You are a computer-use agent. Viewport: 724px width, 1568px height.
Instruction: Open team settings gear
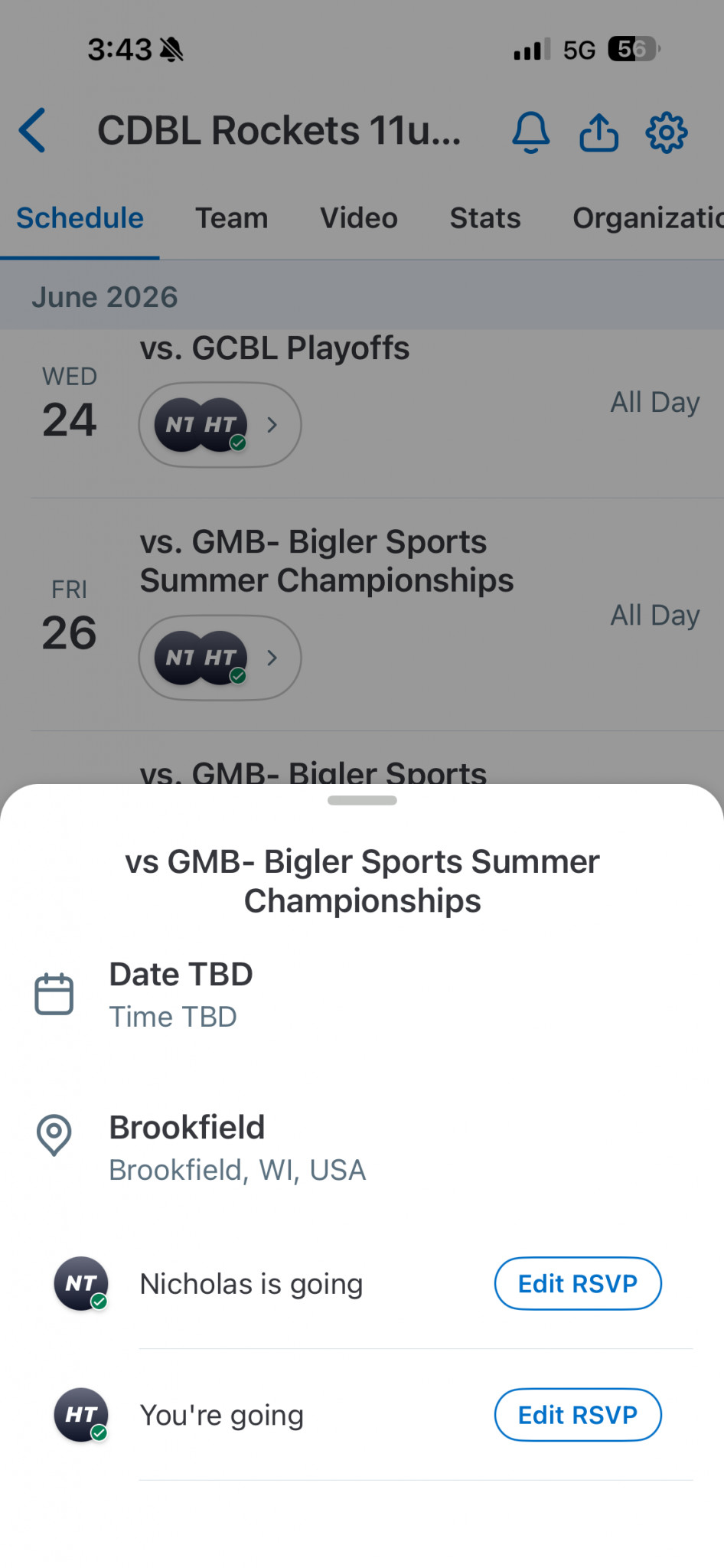(667, 132)
